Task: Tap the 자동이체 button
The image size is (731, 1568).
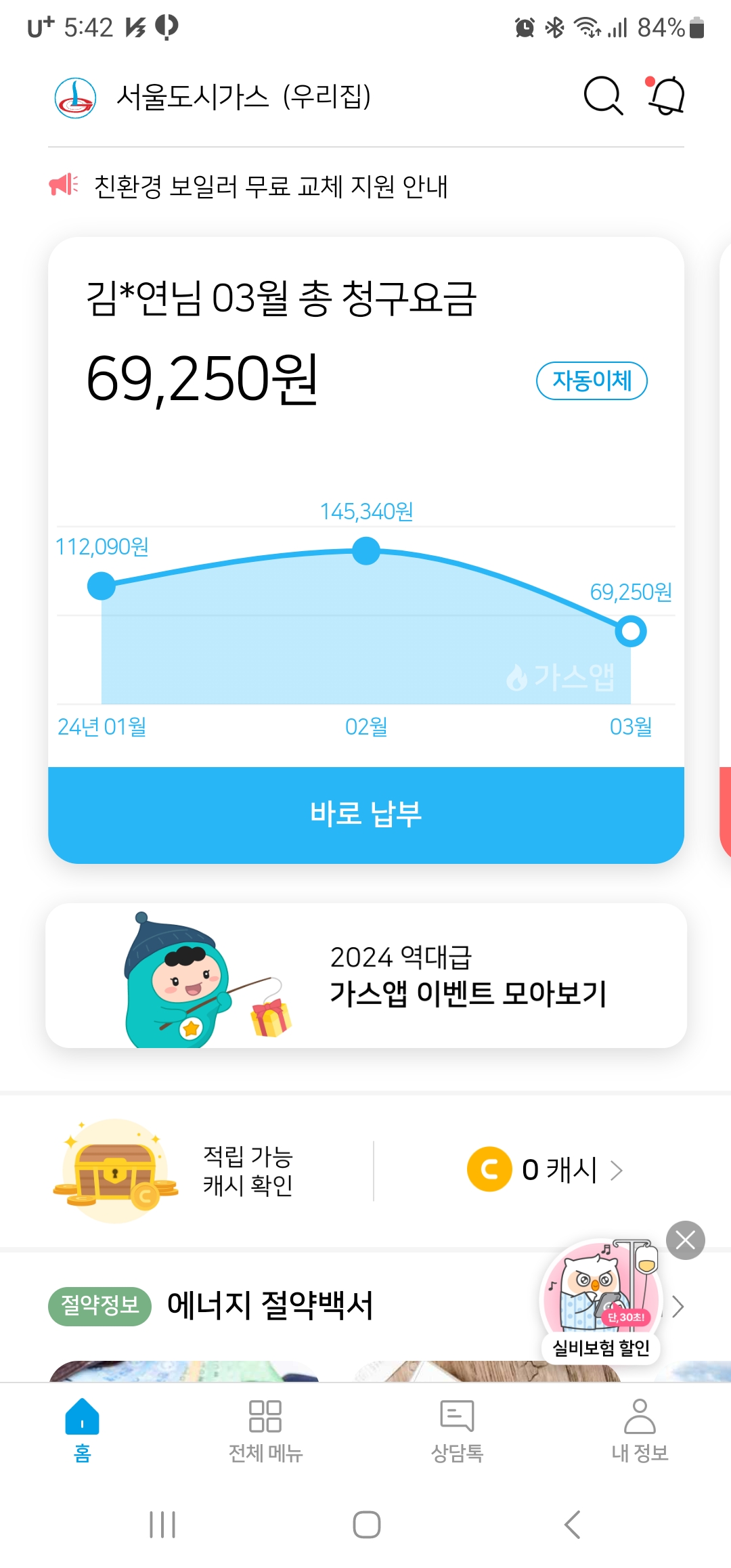Action: (x=592, y=381)
